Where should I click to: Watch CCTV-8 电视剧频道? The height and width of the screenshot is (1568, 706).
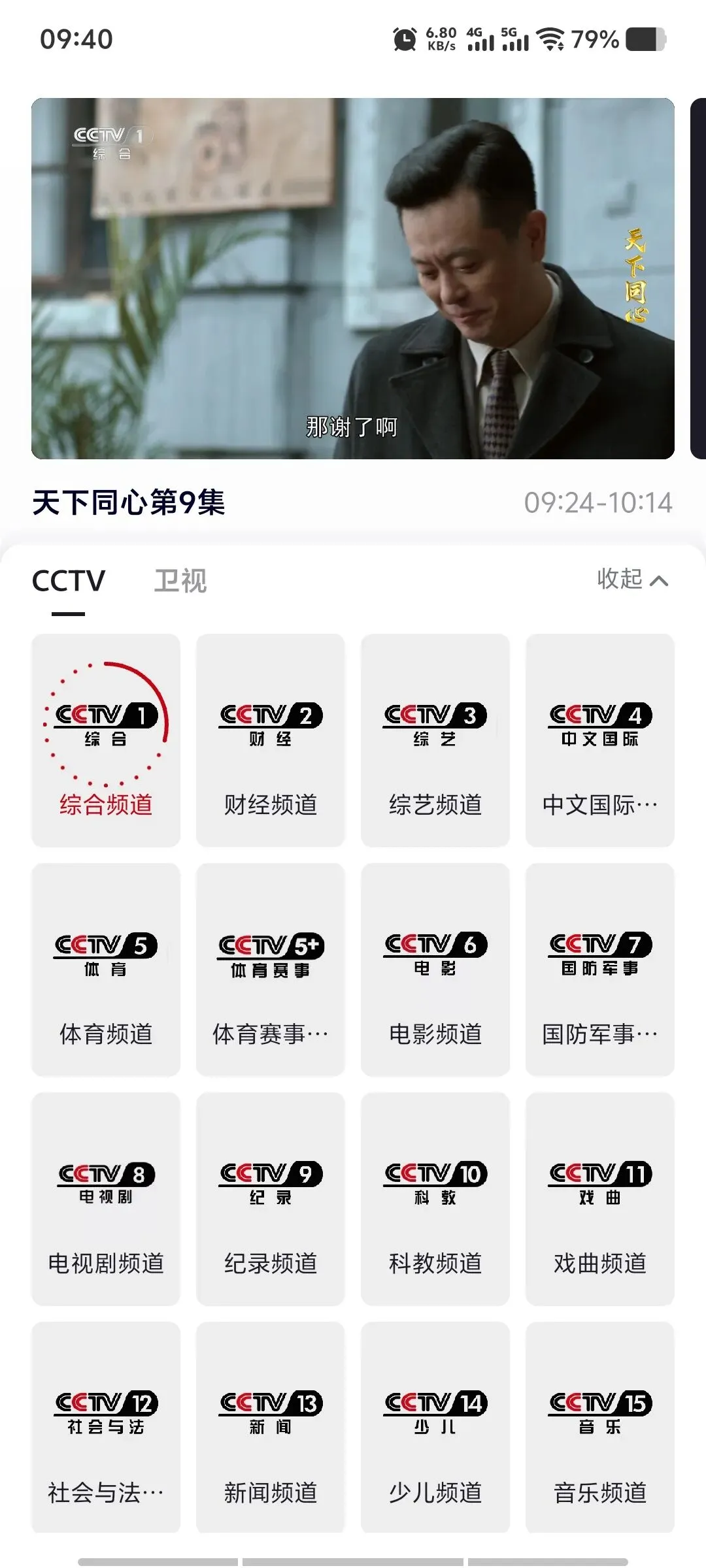(x=106, y=1199)
